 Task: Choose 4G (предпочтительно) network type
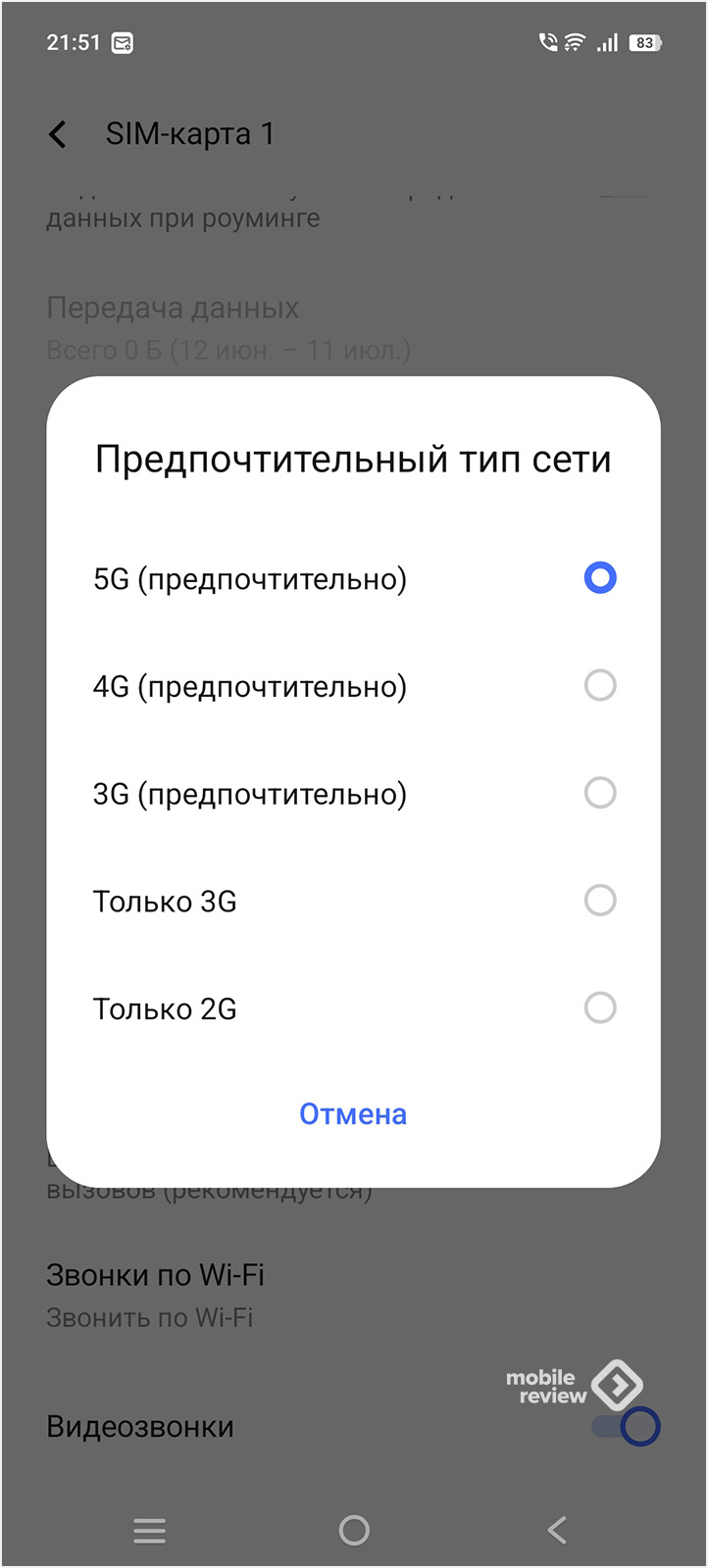click(x=353, y=686)
